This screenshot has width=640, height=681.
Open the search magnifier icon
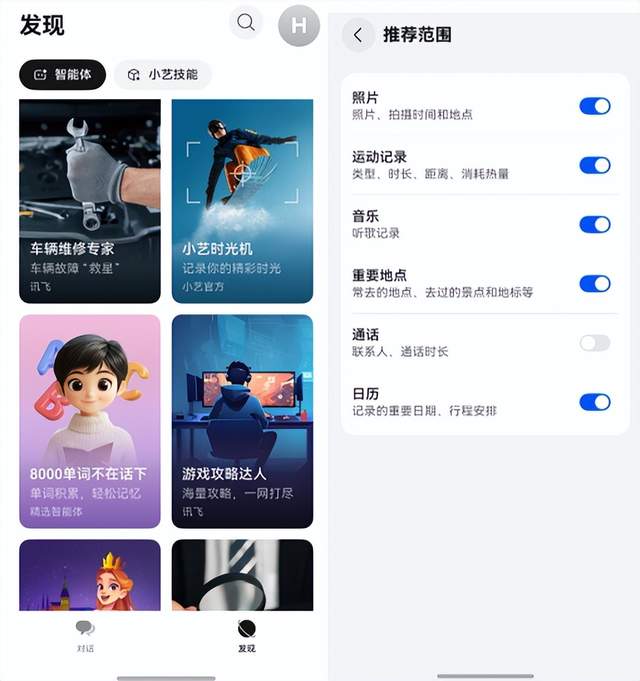(x=246, y=22)
